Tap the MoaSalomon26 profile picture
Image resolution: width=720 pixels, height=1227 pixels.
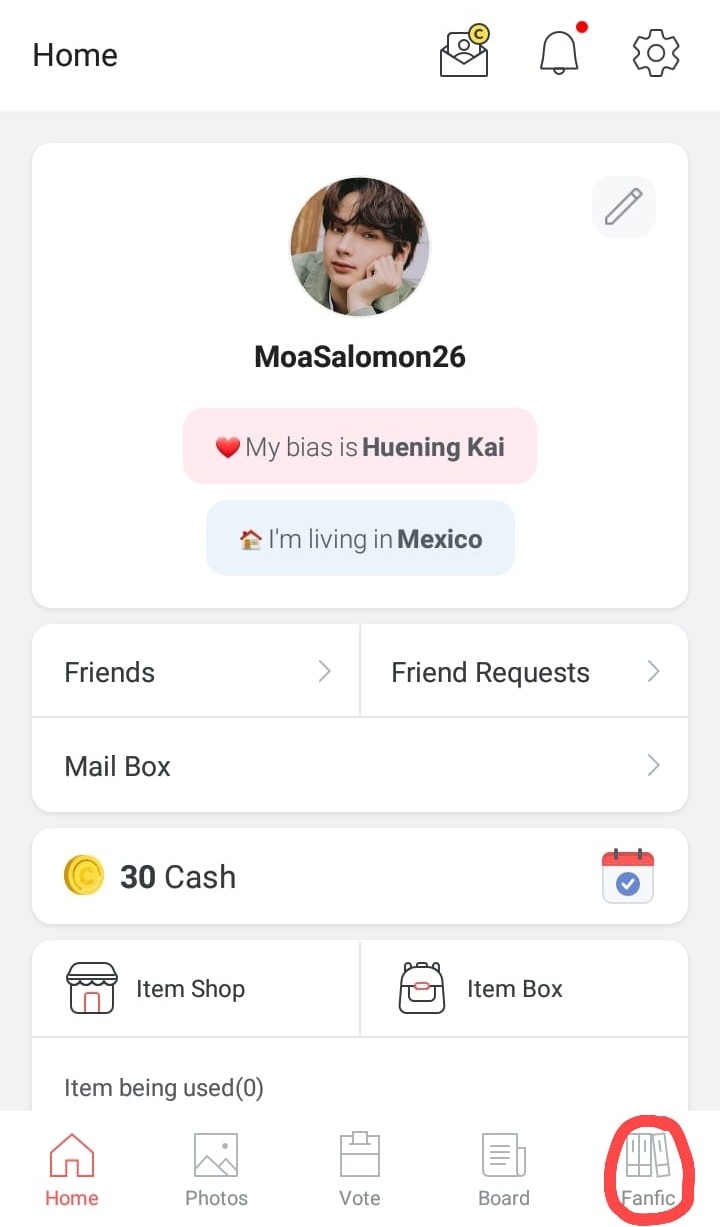(x=360, y=248)
